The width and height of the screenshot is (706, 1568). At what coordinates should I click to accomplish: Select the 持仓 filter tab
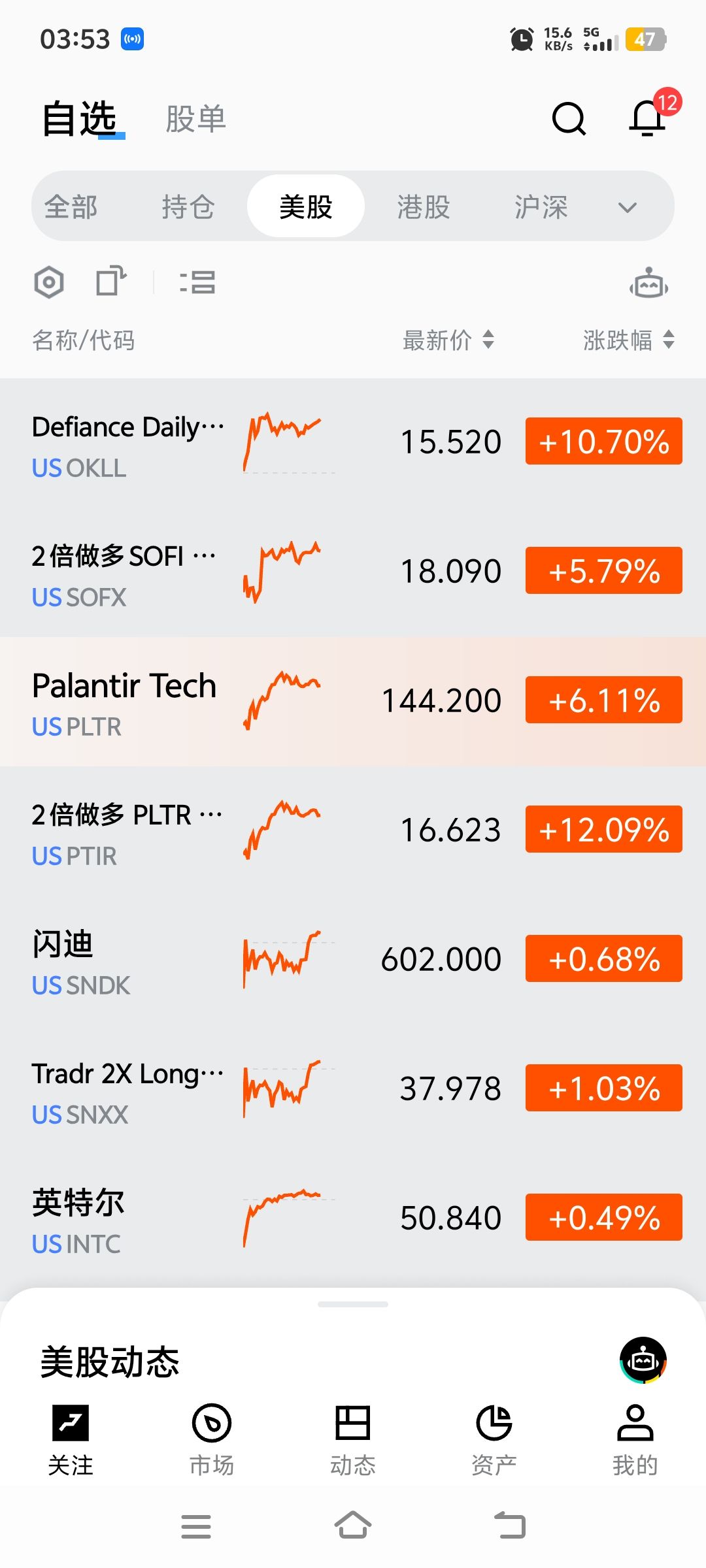[188, 207]
